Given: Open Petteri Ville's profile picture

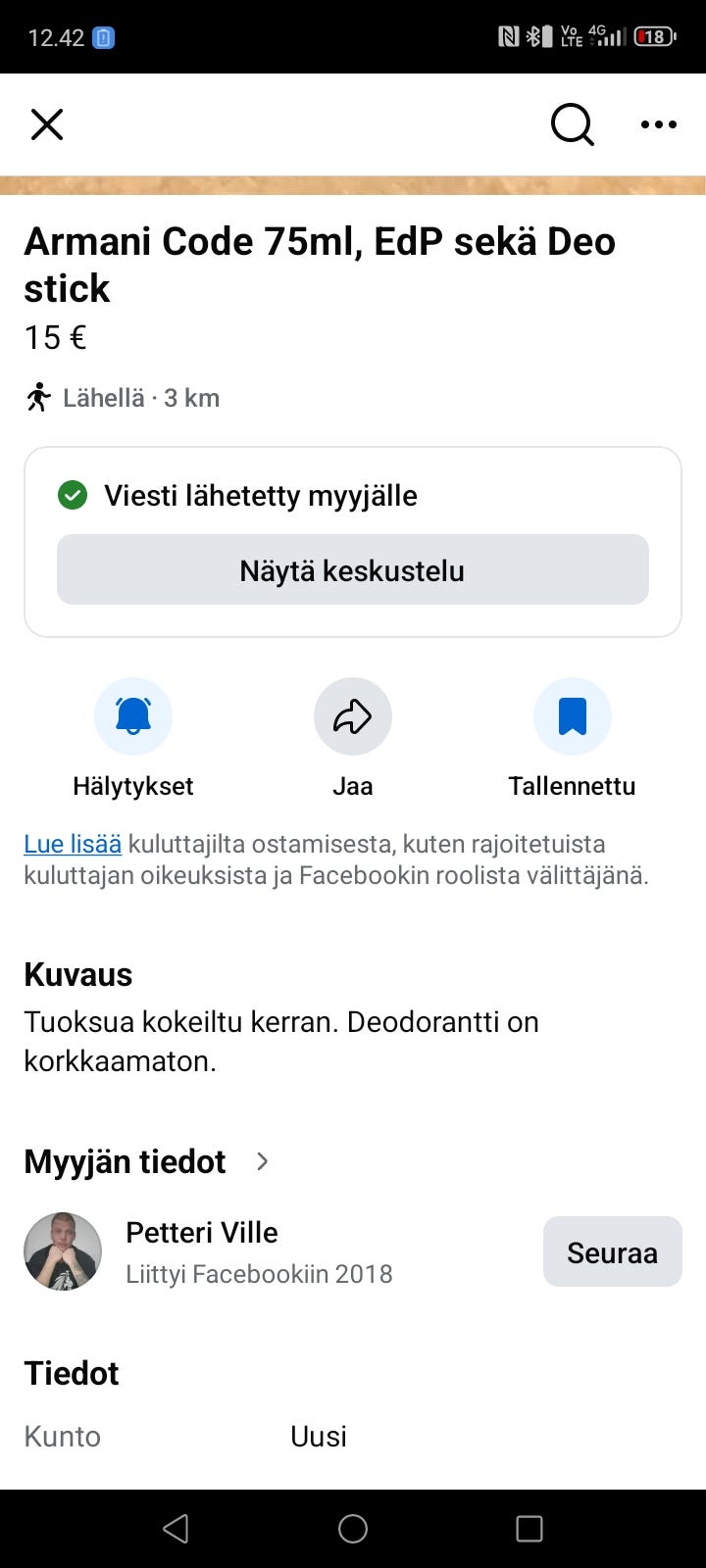Looking at the screenshot, I should (63, 1251).
